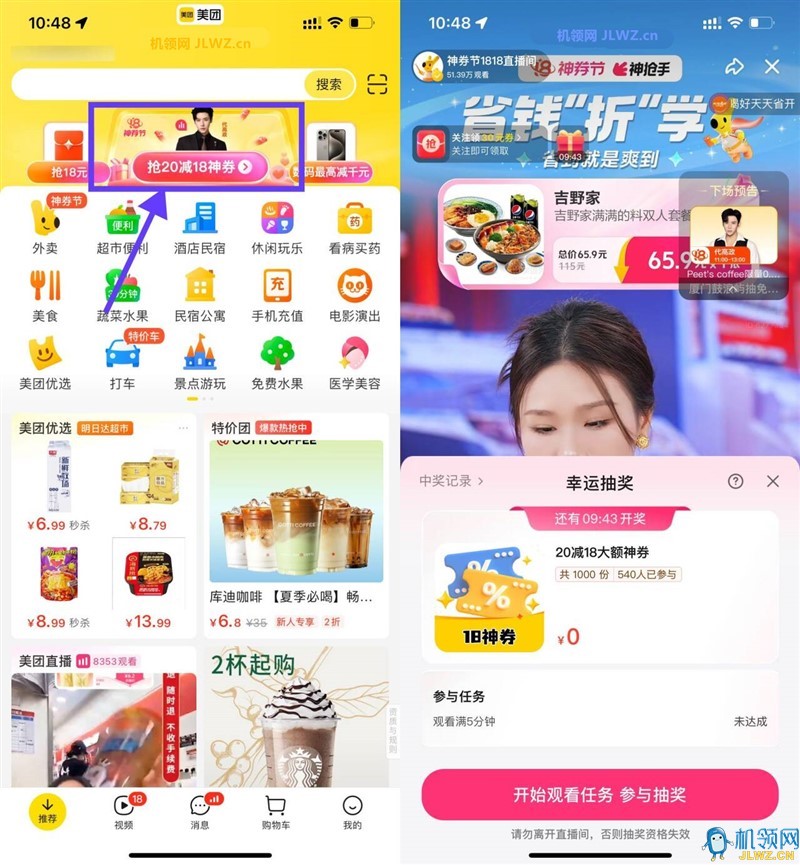Open 中奖记录 link
Viewport: 800px width, 865px height.
[451, 481]
